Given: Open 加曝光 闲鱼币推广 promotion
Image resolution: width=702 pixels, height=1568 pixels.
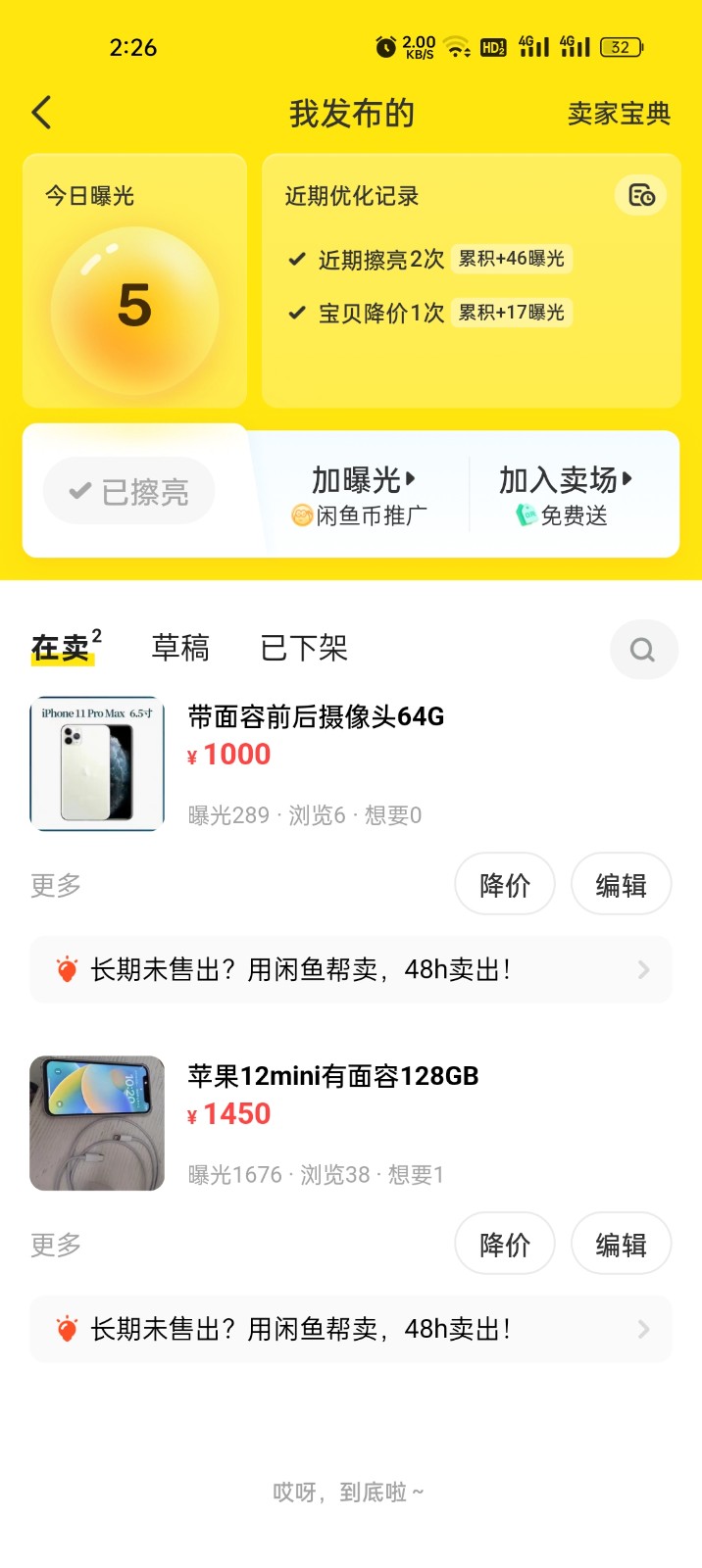Looking at the screenshot, I should (x=361, y=495).
